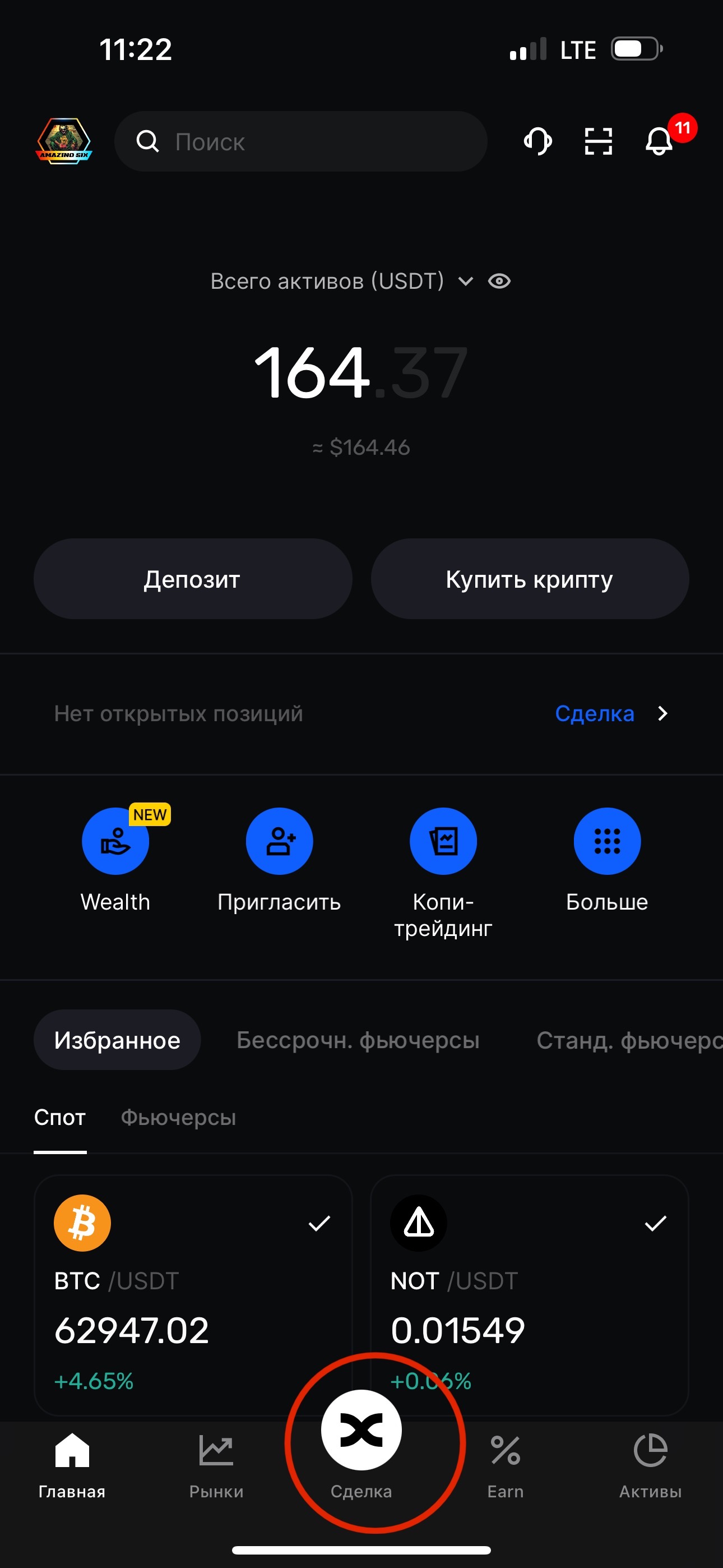Open the Сделка link for positions
This screenshot has width=723, height=1568.
click(610, 713)
